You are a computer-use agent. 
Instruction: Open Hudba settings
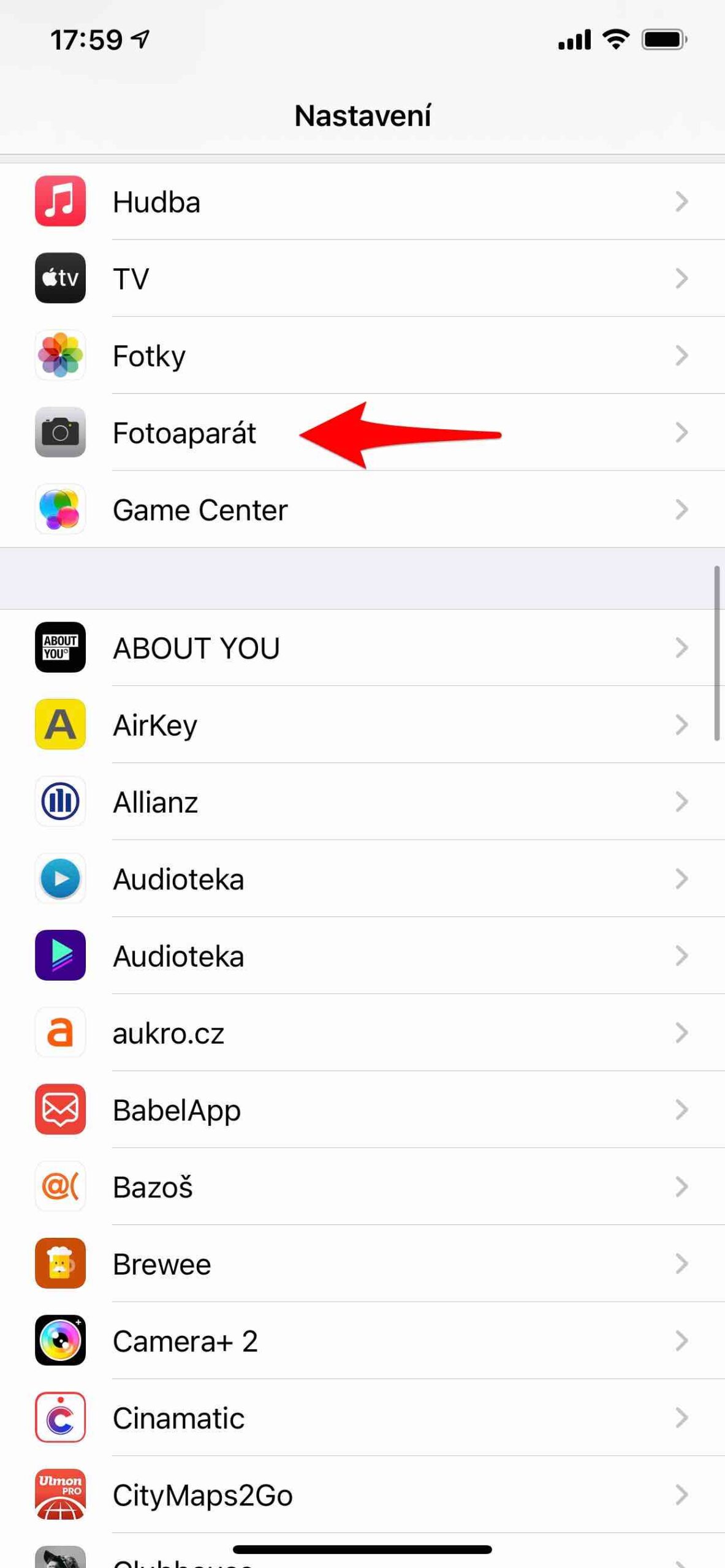362,202
